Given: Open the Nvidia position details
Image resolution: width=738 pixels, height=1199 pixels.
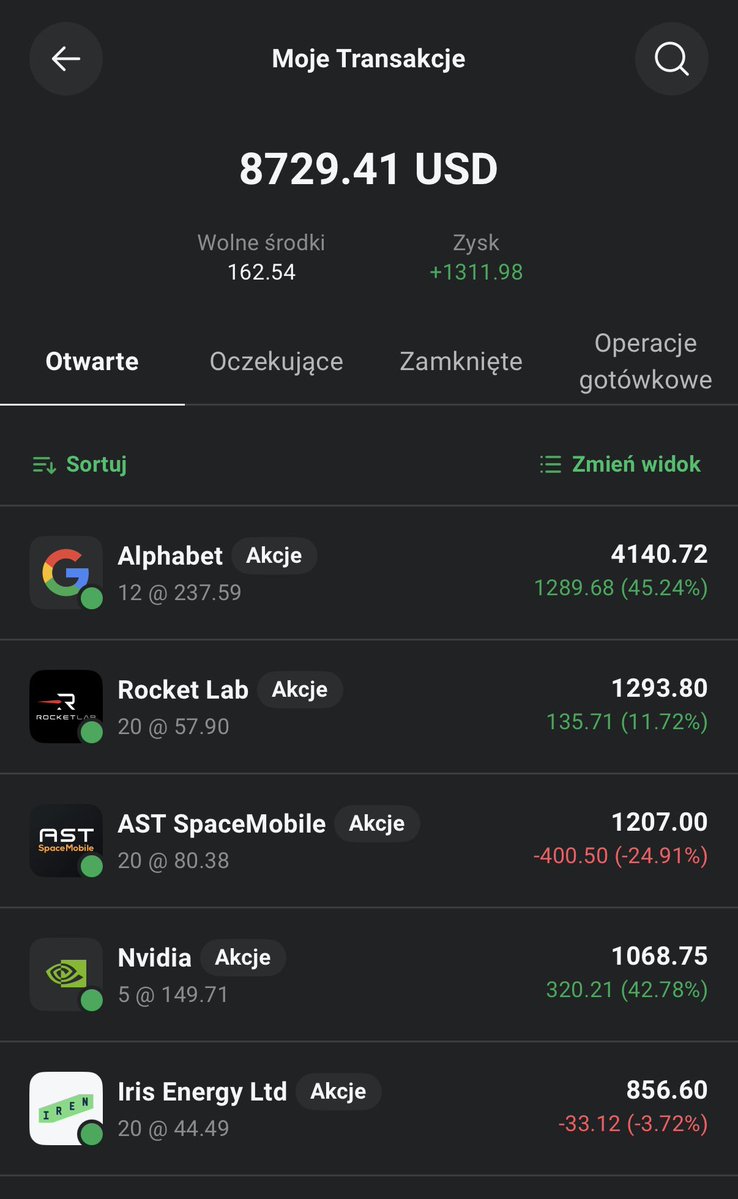Looking at the screenshot, I should (x=369, y=974).
